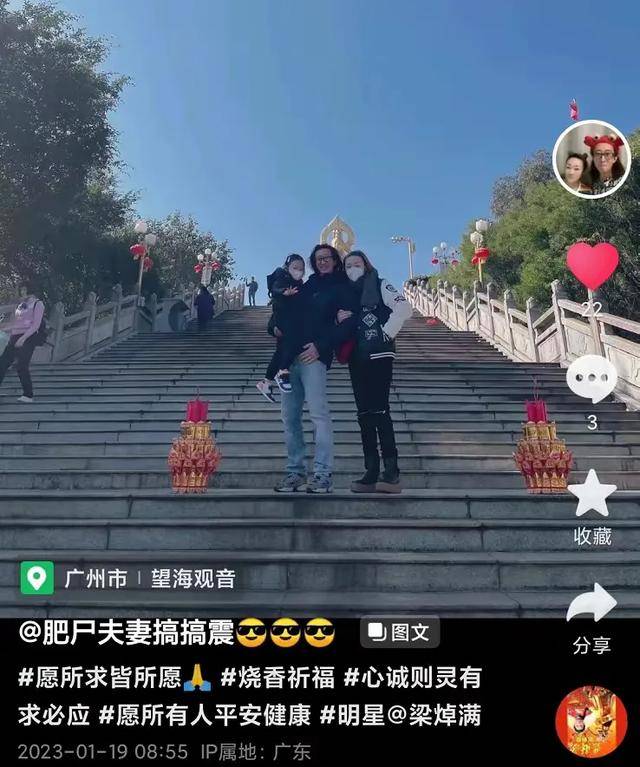Open the comments bubble
The image size is (640, 767).
[592, 379]
